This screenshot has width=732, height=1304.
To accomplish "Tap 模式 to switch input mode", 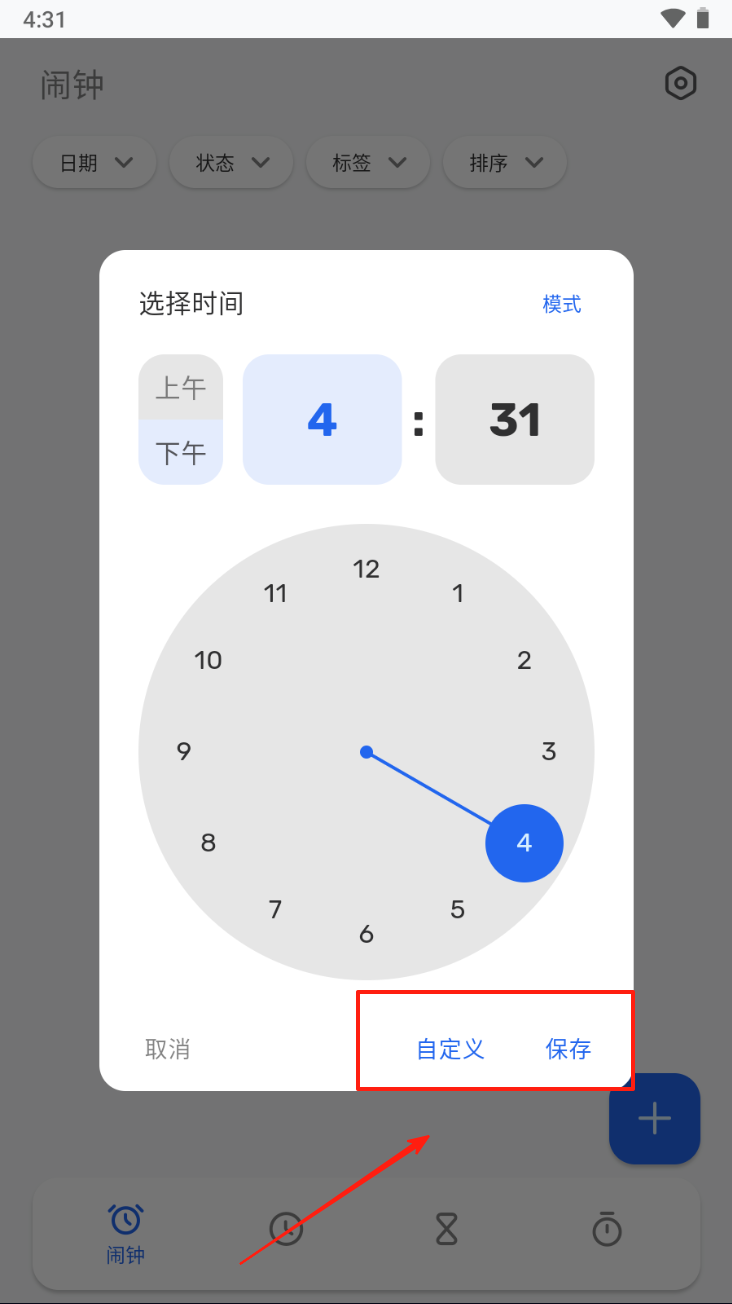I will (562, 304).
